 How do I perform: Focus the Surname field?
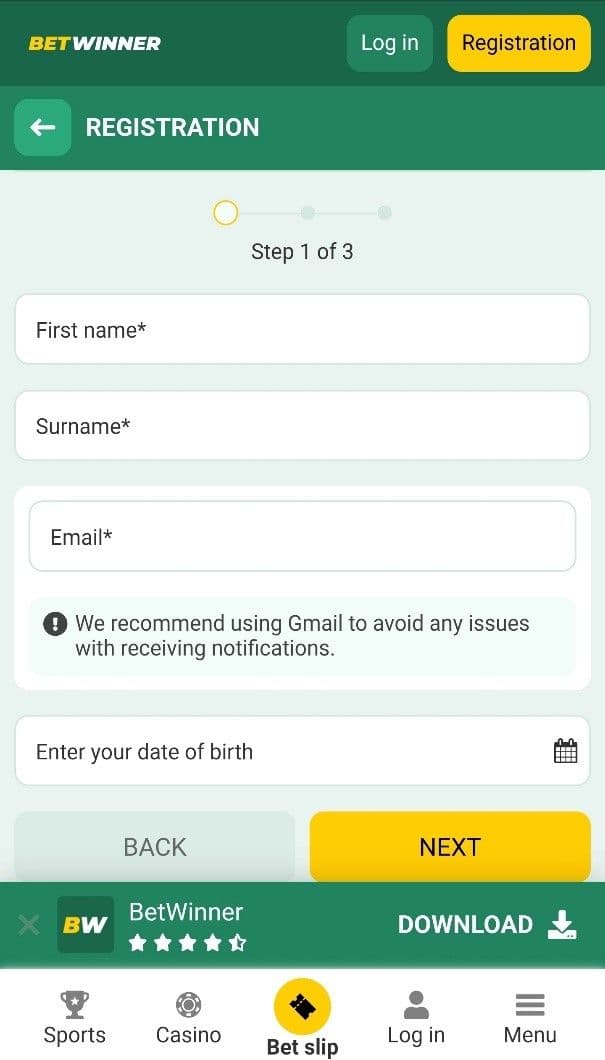(302, 426)
